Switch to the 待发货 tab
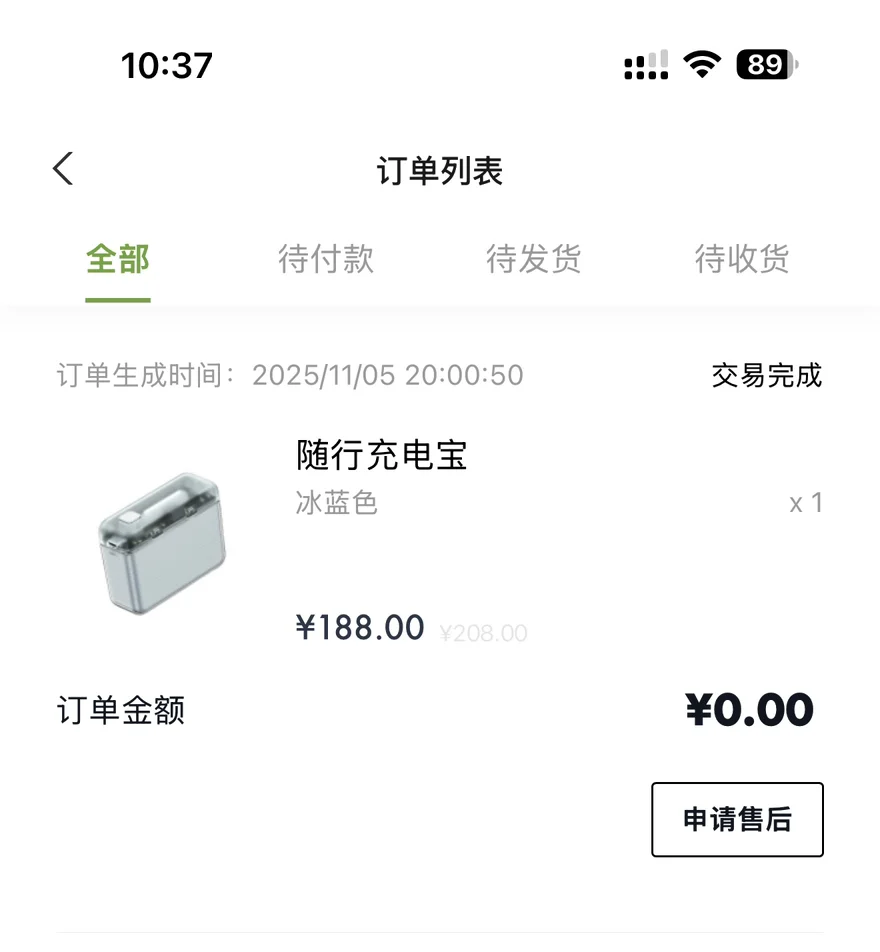880x952 pixels. click(534, 259)
